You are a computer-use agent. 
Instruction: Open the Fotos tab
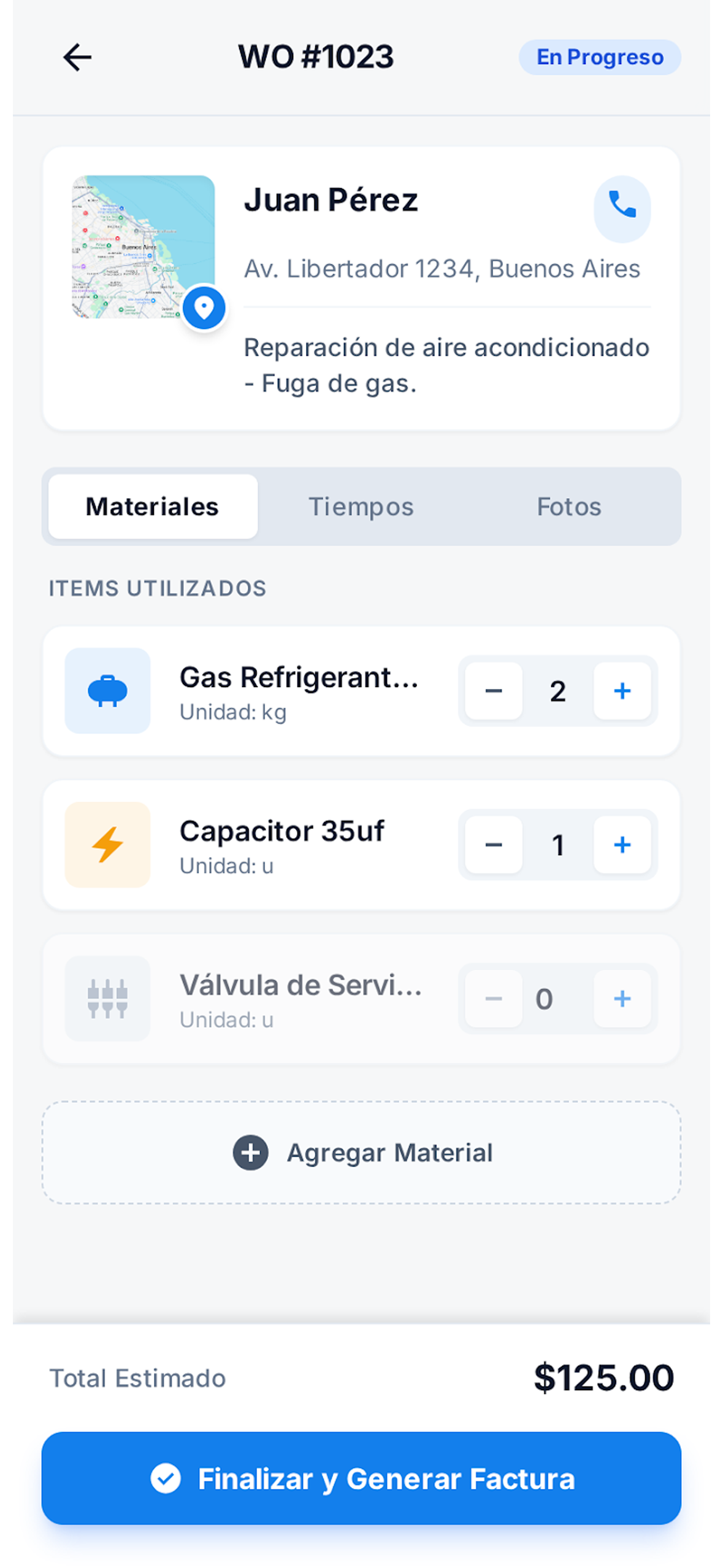[x=569, y=506]
